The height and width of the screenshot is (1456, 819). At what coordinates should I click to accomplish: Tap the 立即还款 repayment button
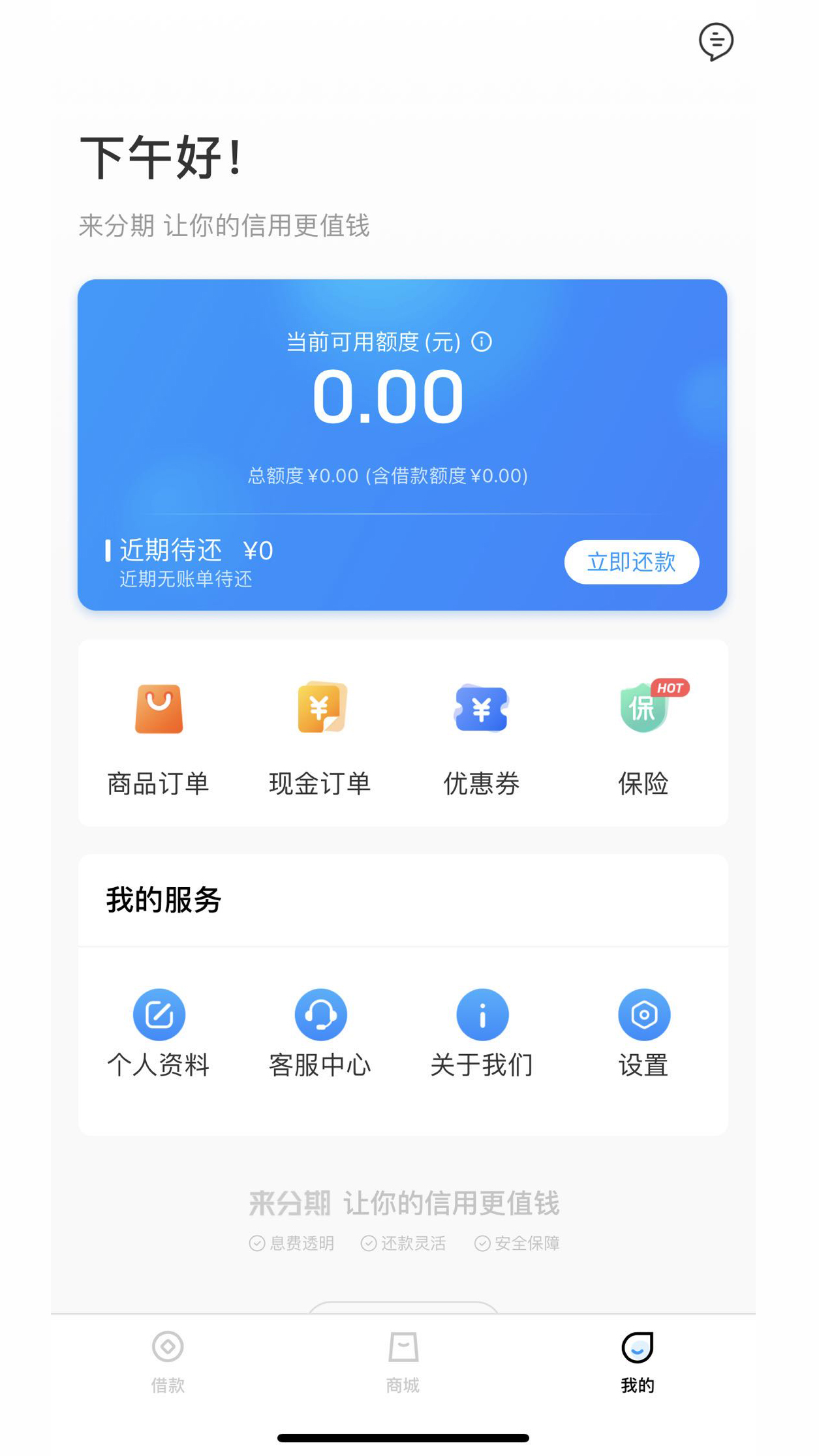631,562
